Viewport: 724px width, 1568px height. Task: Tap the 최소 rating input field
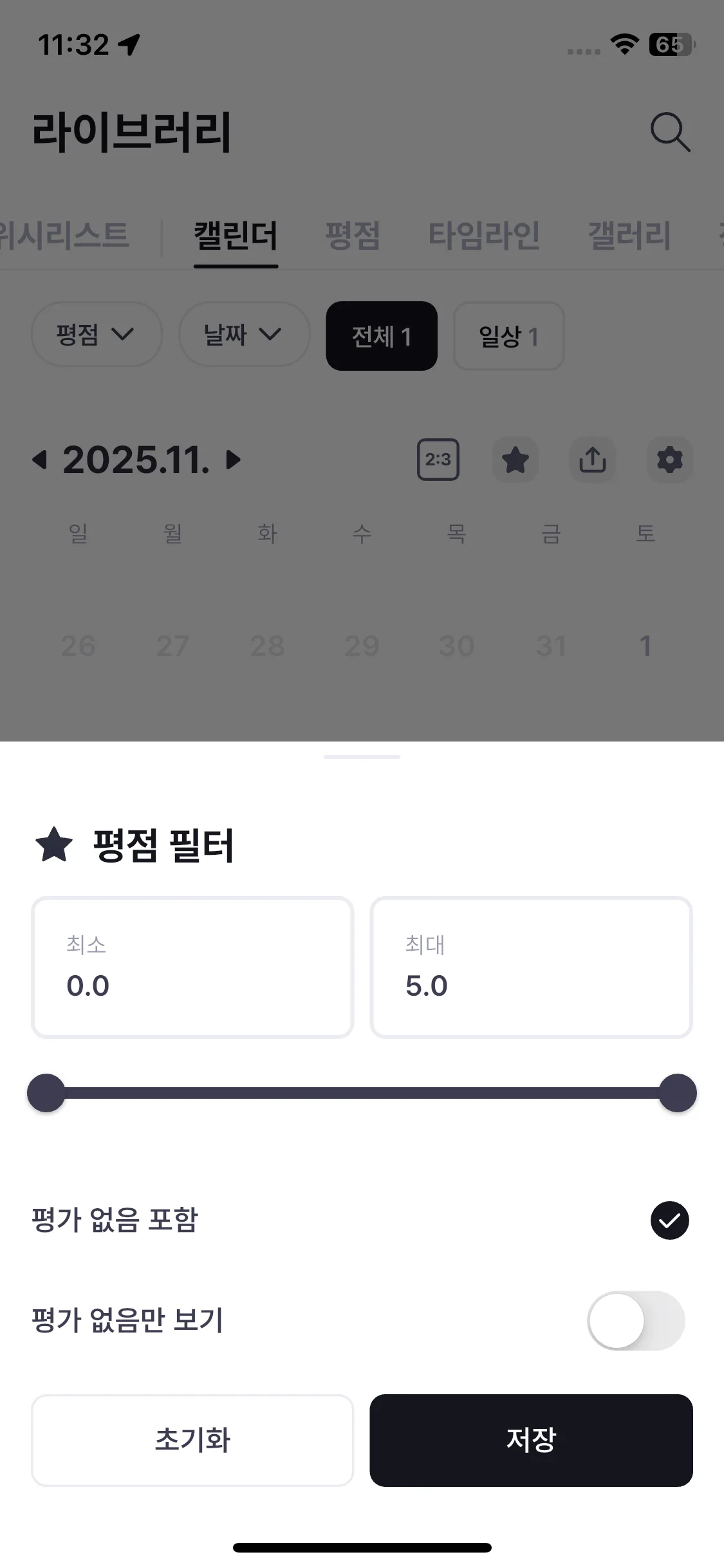[192, 967]
